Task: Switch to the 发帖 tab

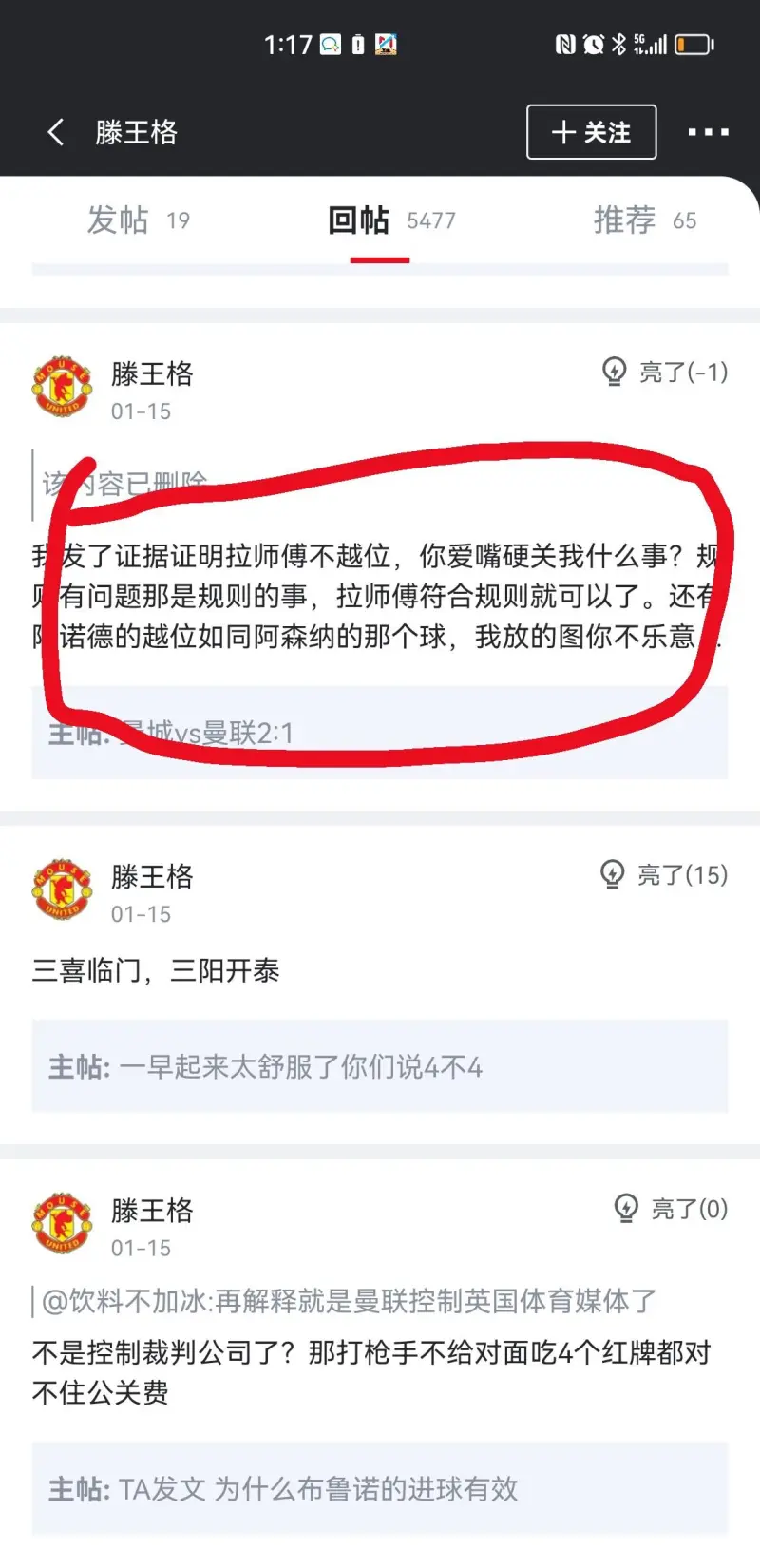Action: [139, 220]
